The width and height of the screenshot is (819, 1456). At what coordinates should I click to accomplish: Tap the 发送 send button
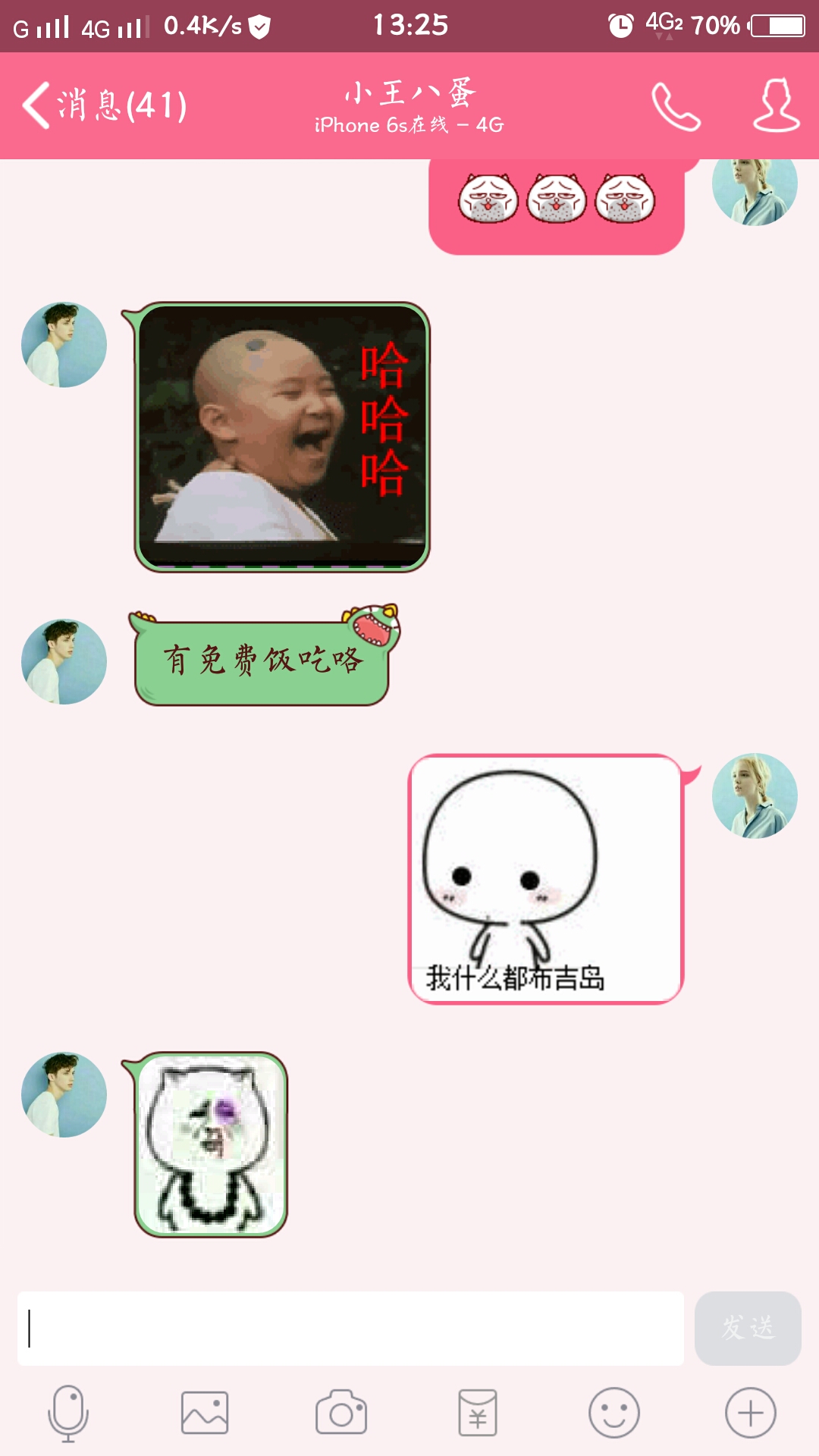pos(747,1329)
